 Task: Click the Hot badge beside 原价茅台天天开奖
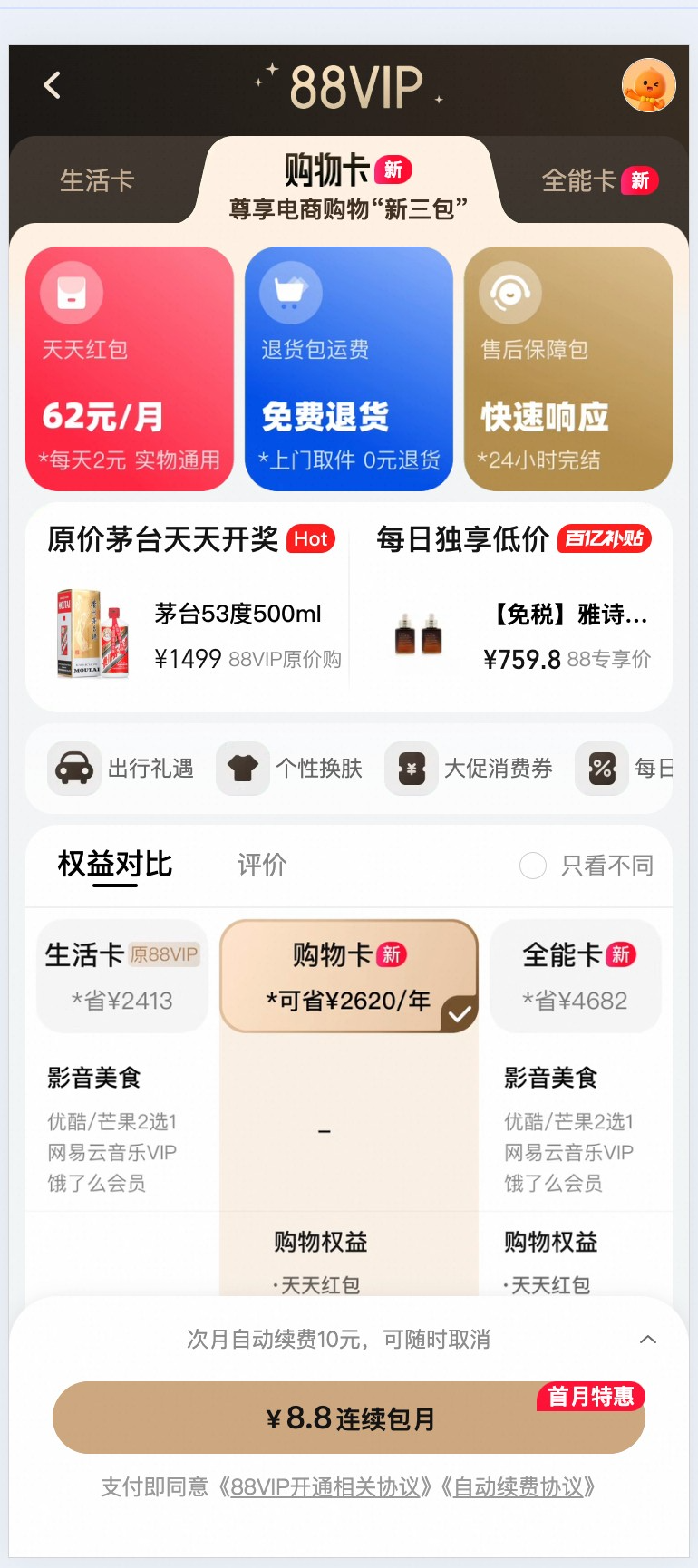pos(310,539)
